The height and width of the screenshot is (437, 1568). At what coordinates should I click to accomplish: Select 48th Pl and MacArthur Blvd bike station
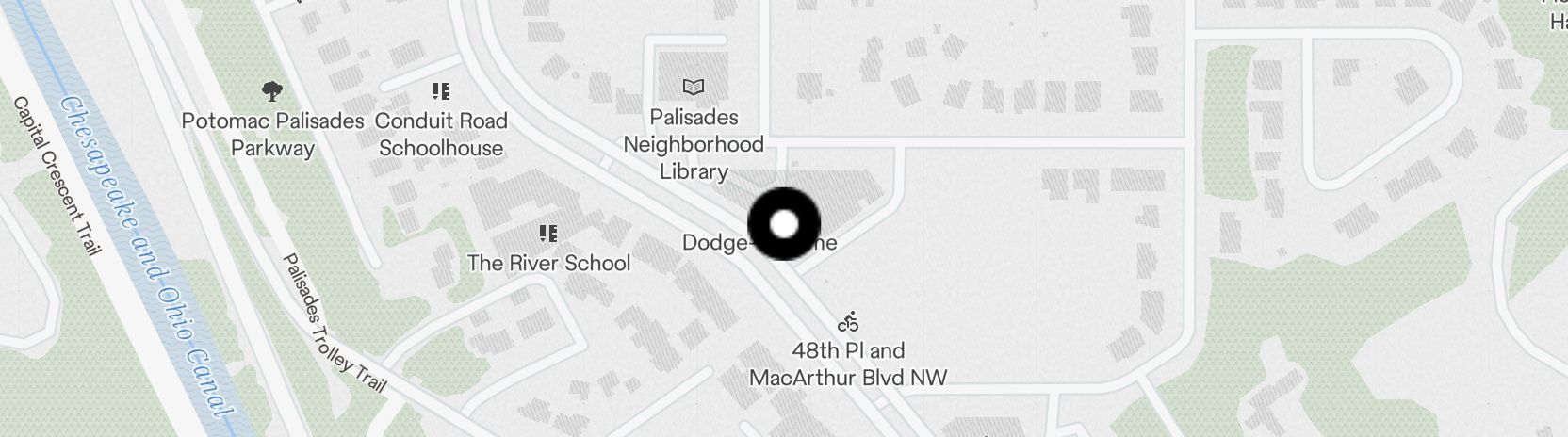tap(848, 322)
